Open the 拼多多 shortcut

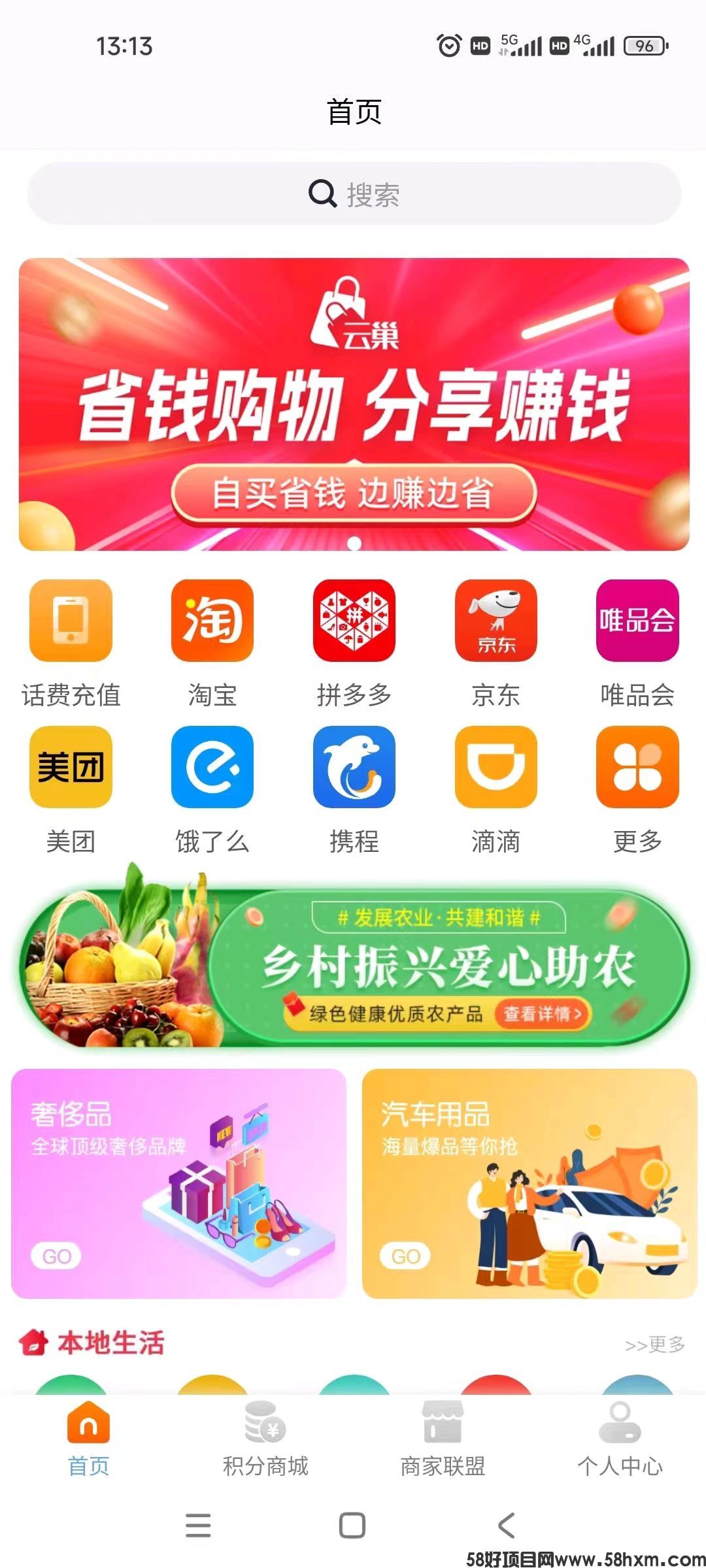click(x=354, y=621)
